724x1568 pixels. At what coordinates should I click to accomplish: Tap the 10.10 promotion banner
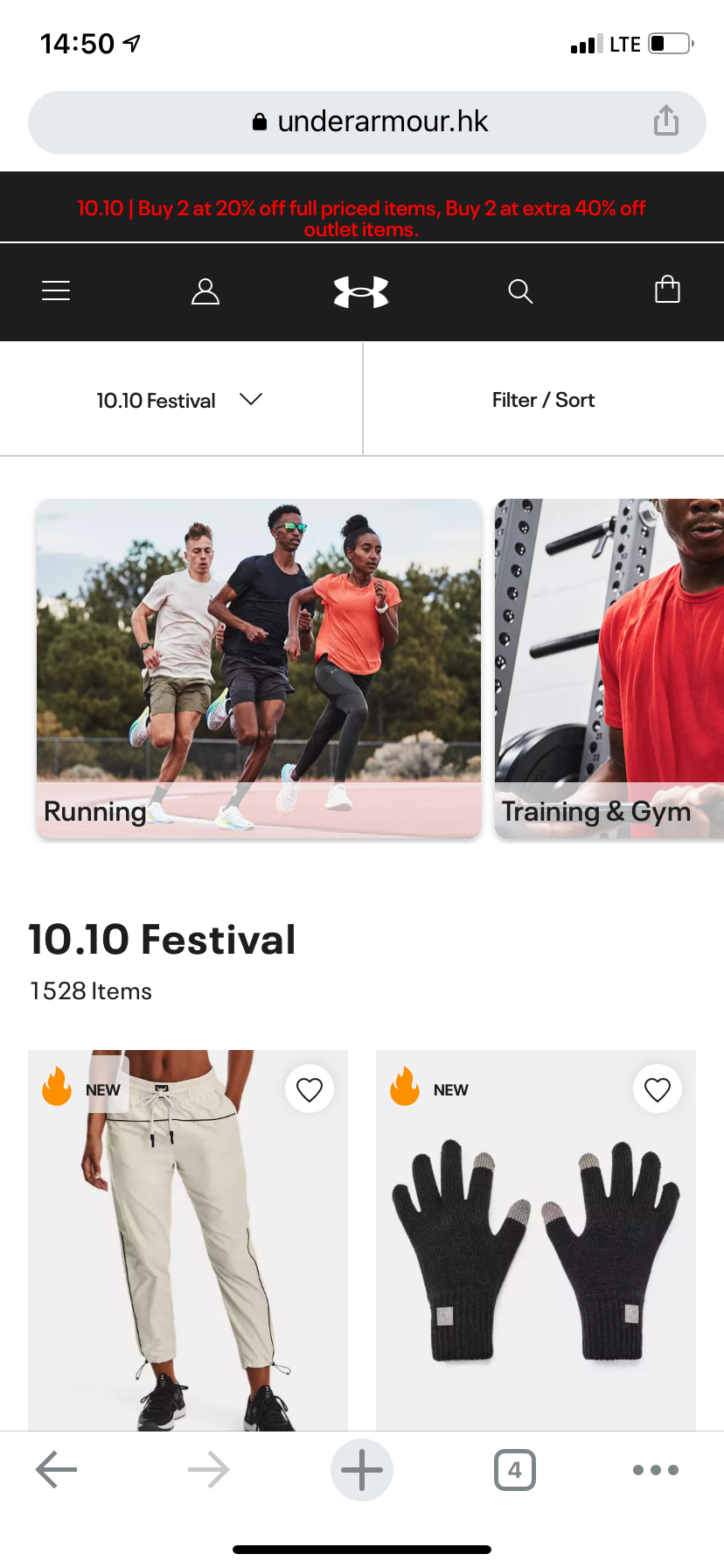pos(361,218)
